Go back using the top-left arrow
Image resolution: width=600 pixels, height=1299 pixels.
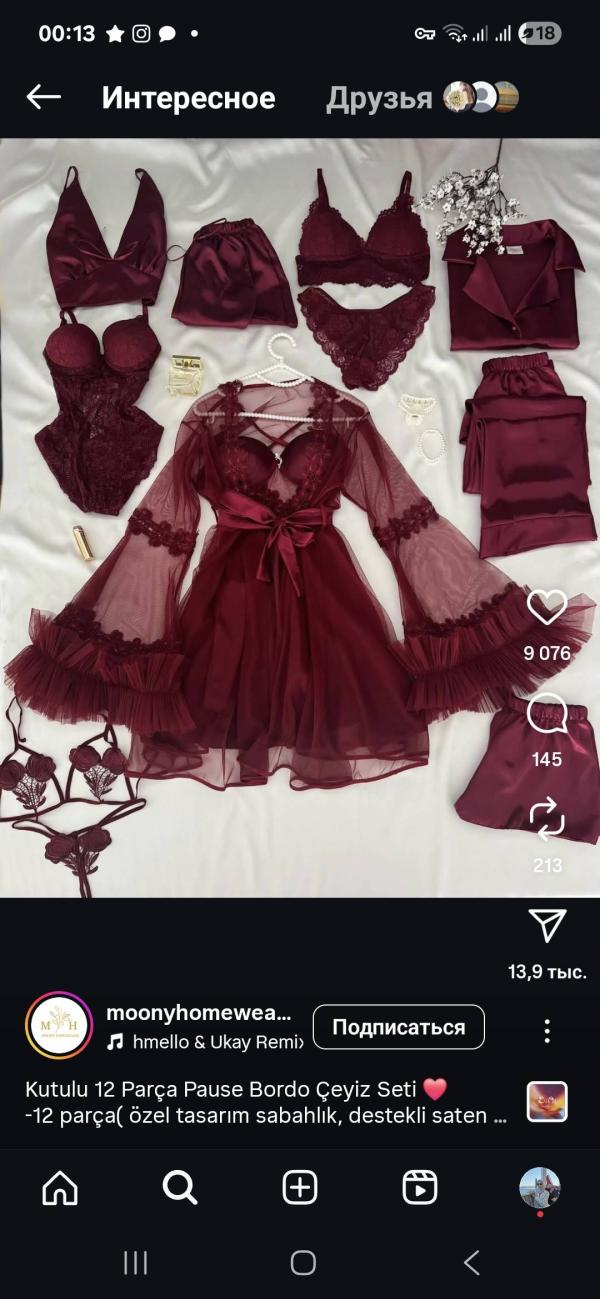[x=43, y=97]
